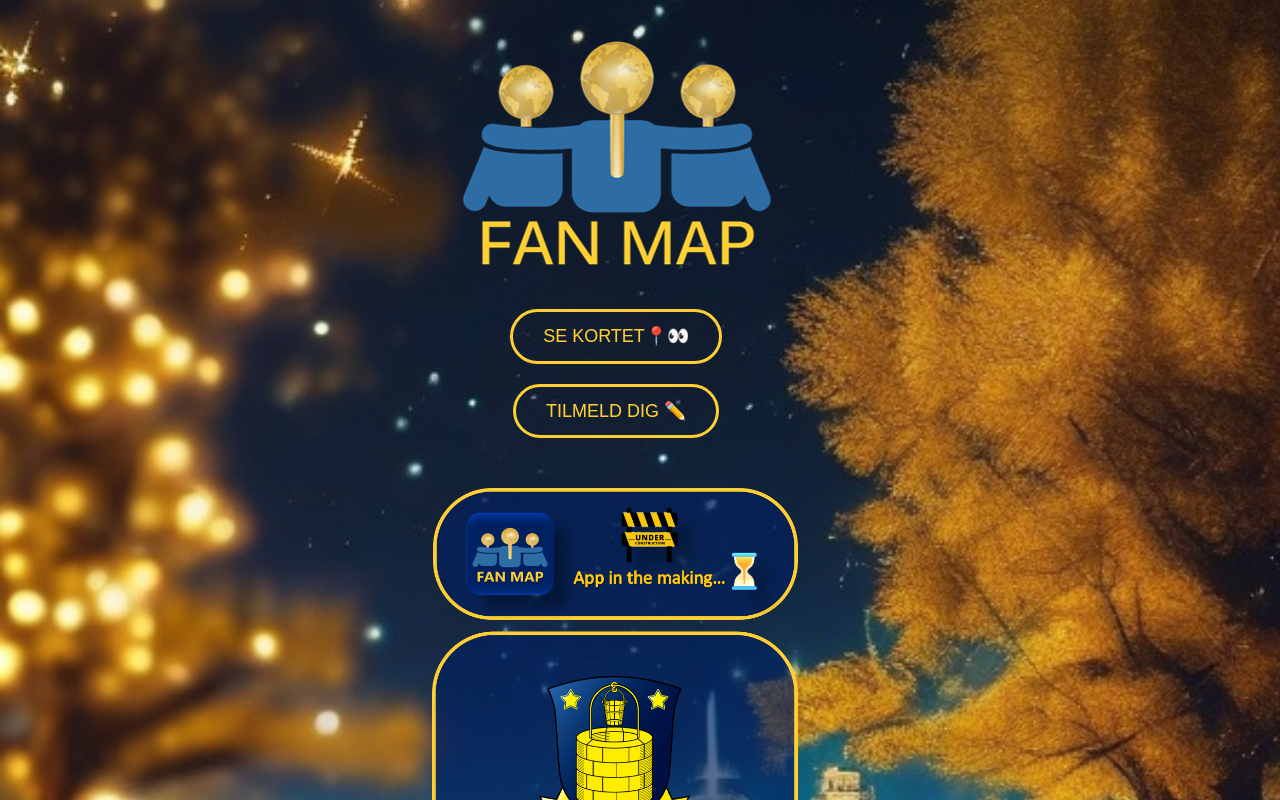Open the map with SE KORTET

click(615, 336)
